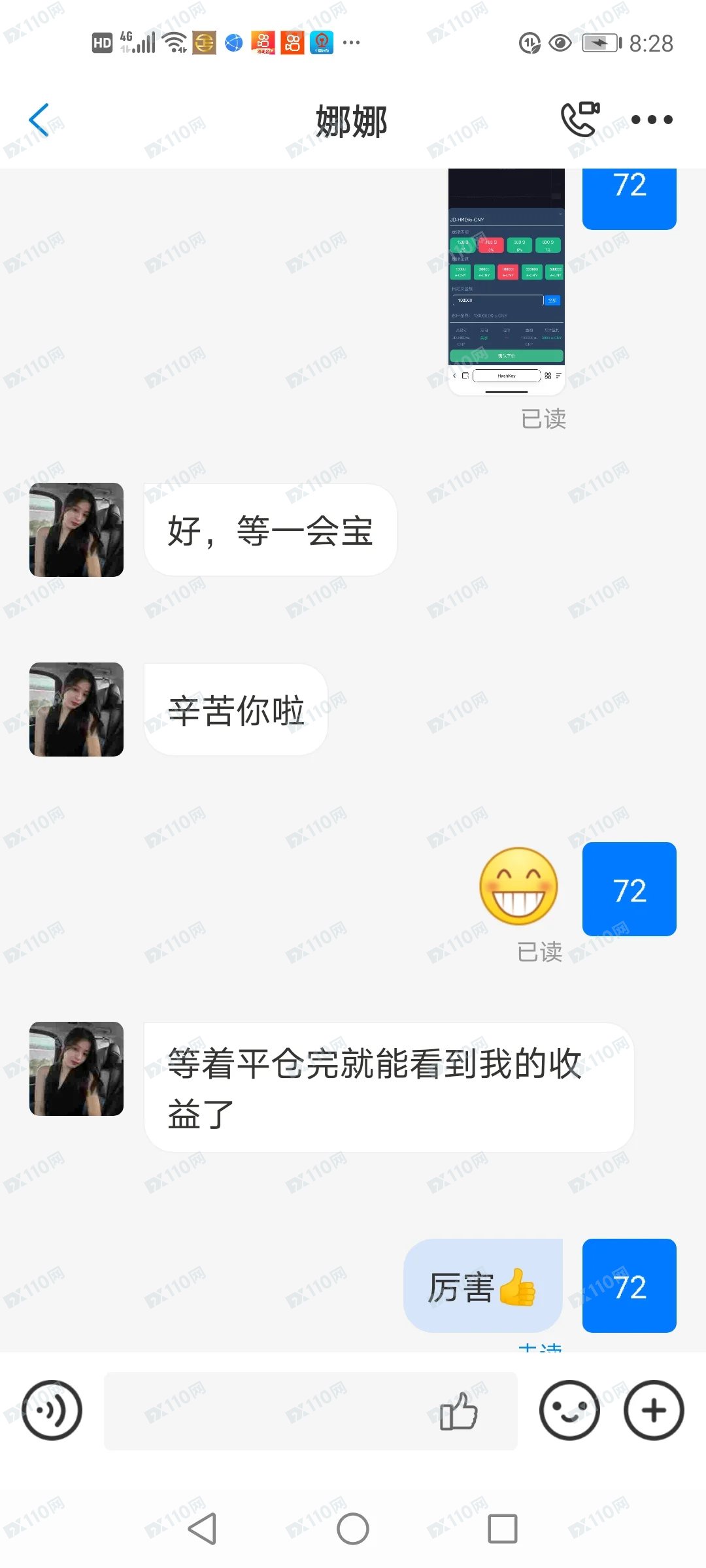
Task: Open the more options menu
Action: tap(652, 120)
